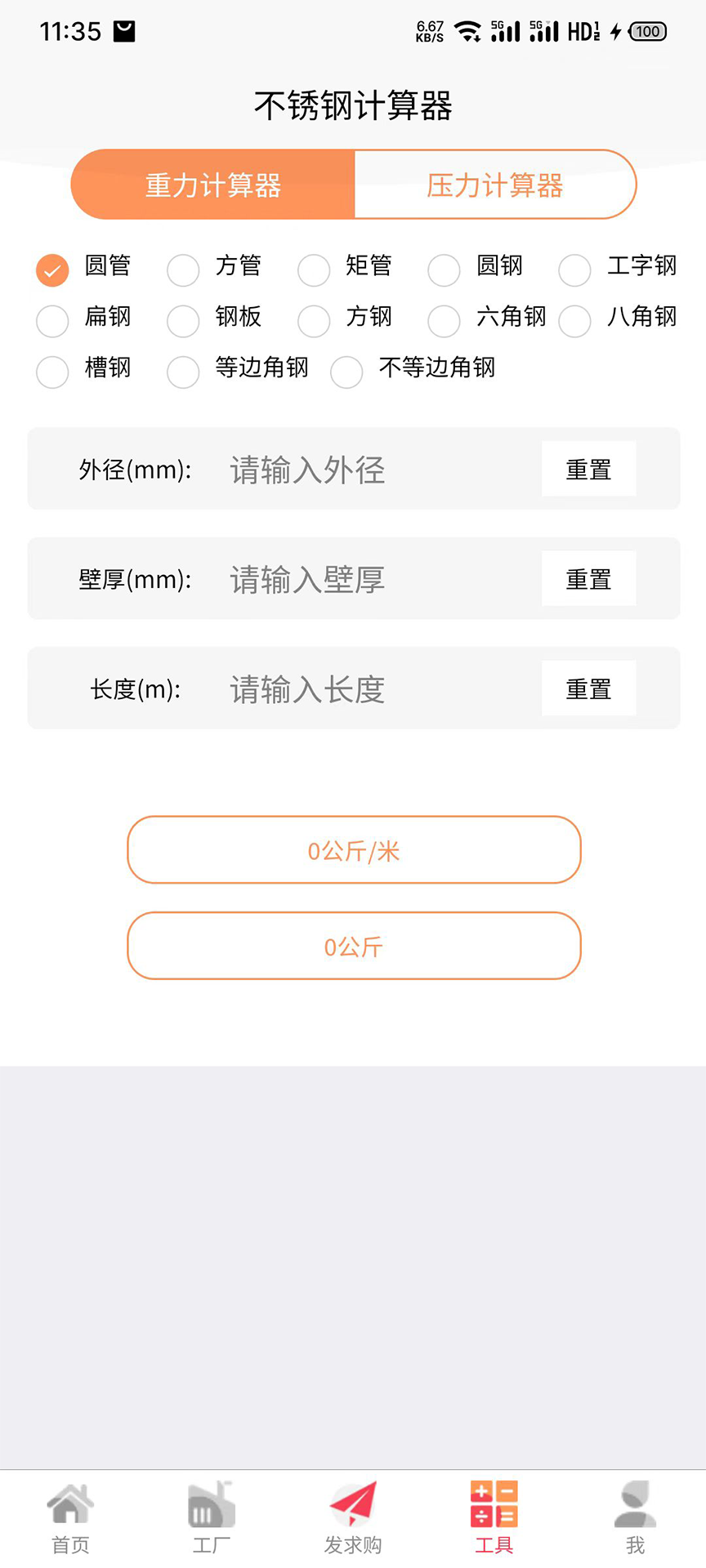
Task: Switch to the 压力计算器 tab
Action: click(x=494, y=185)
